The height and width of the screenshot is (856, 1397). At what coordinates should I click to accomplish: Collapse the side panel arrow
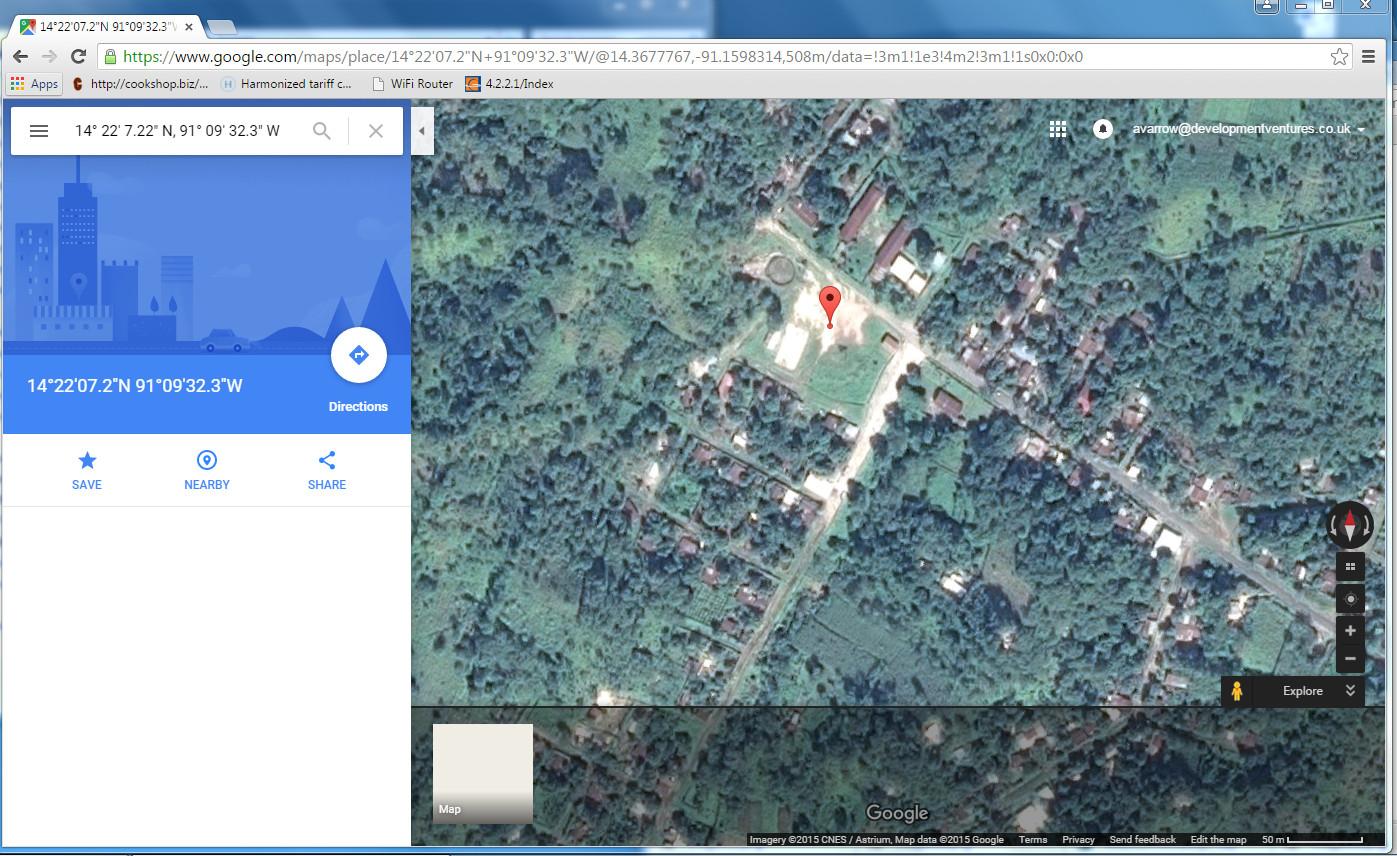point(422,131)
